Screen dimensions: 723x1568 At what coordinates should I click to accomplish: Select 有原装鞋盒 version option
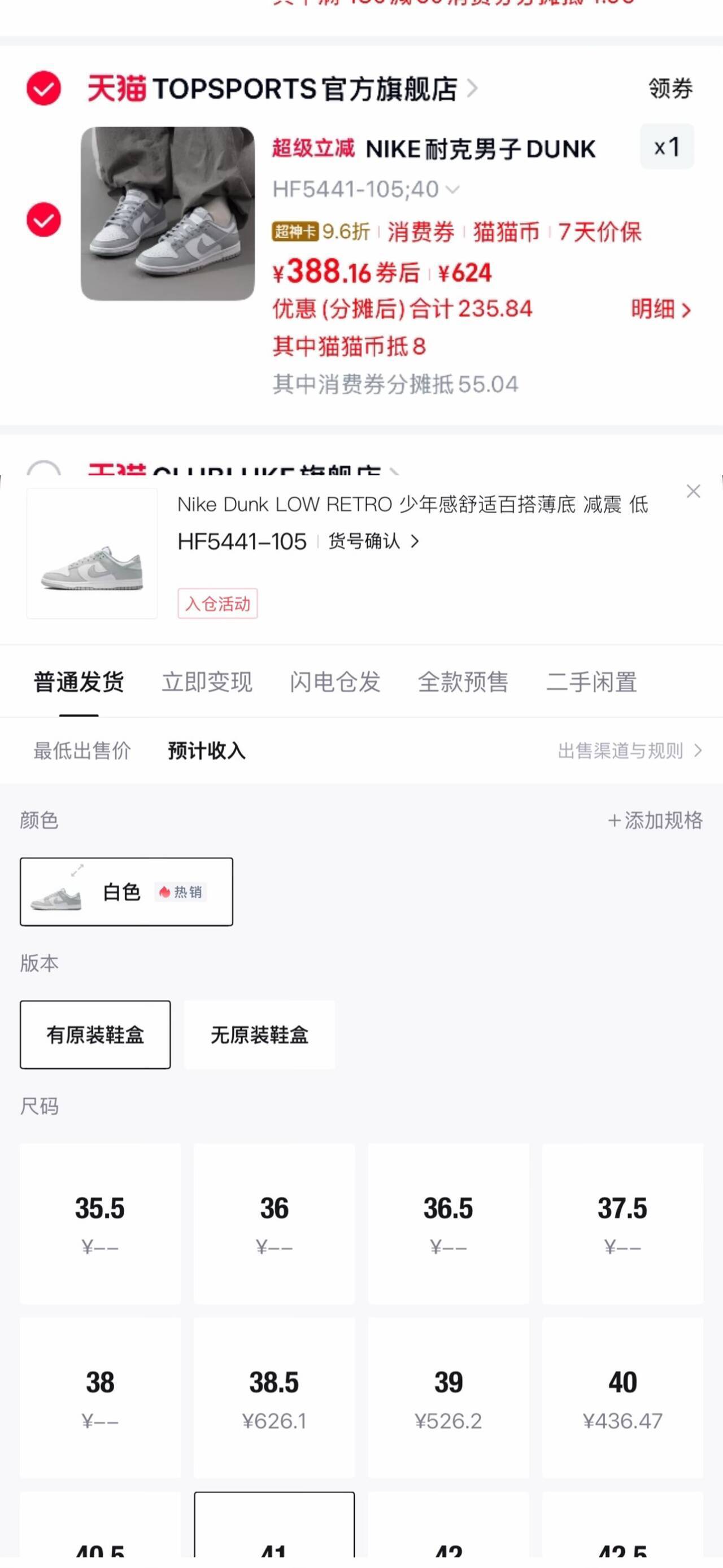[x=95, y=1033]
